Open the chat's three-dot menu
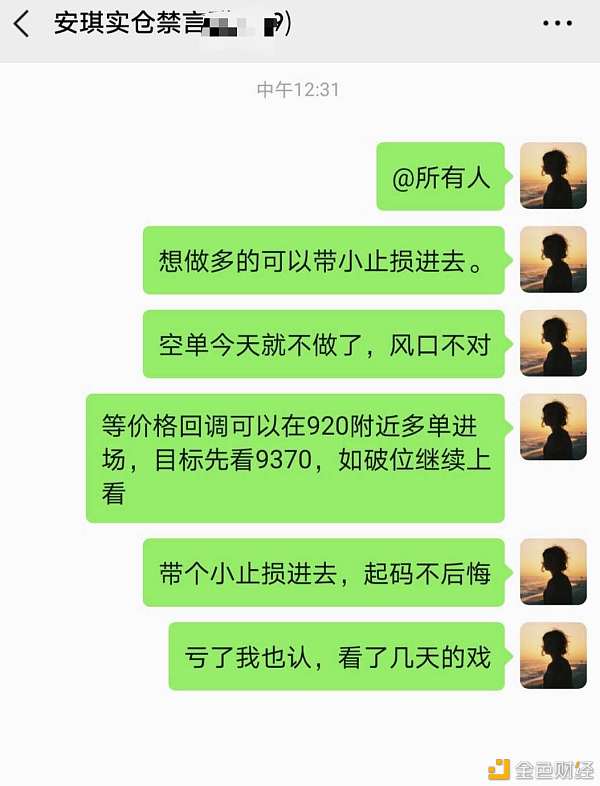The width and height of the screenshot is (600, 786). (x=556, y=23)
